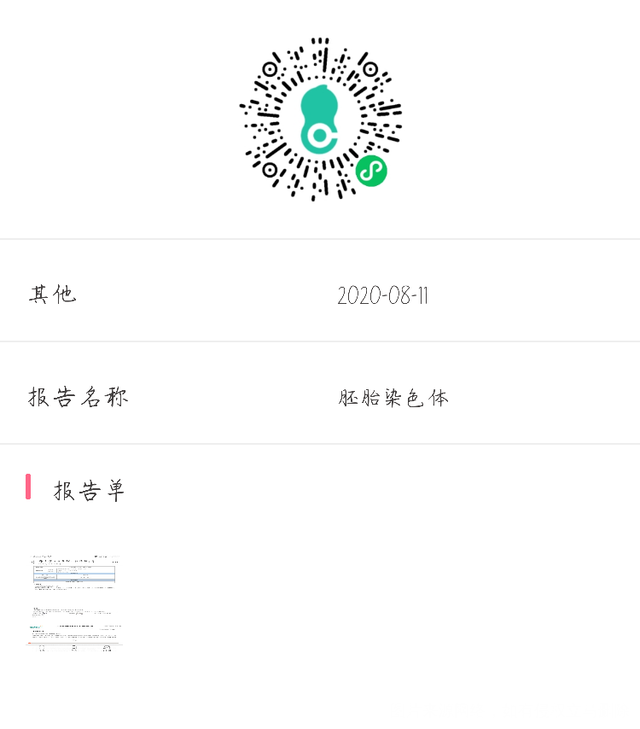Open the report sheet image thumbnail
Screen dimensions: 640x729
75,601
